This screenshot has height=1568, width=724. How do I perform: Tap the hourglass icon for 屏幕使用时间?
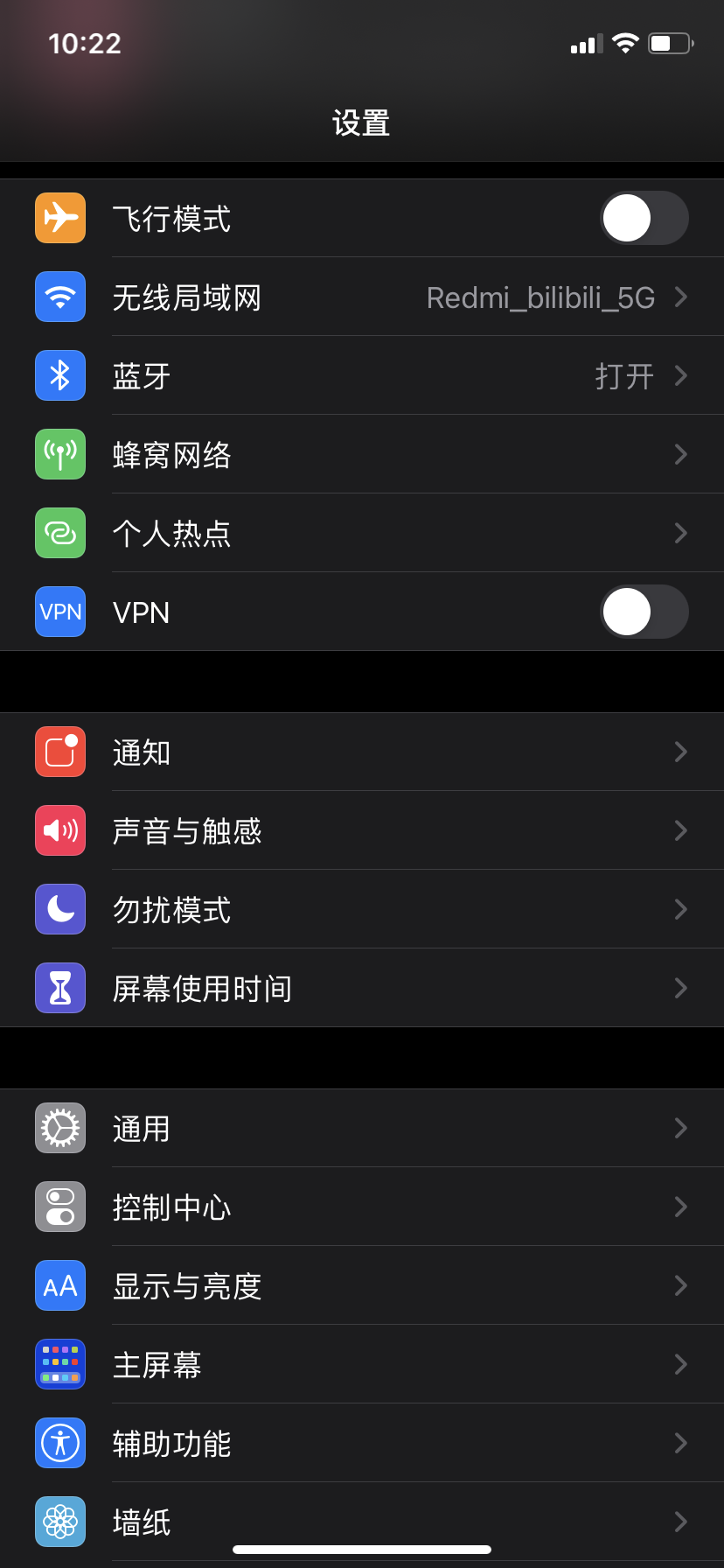pos(59,988)
